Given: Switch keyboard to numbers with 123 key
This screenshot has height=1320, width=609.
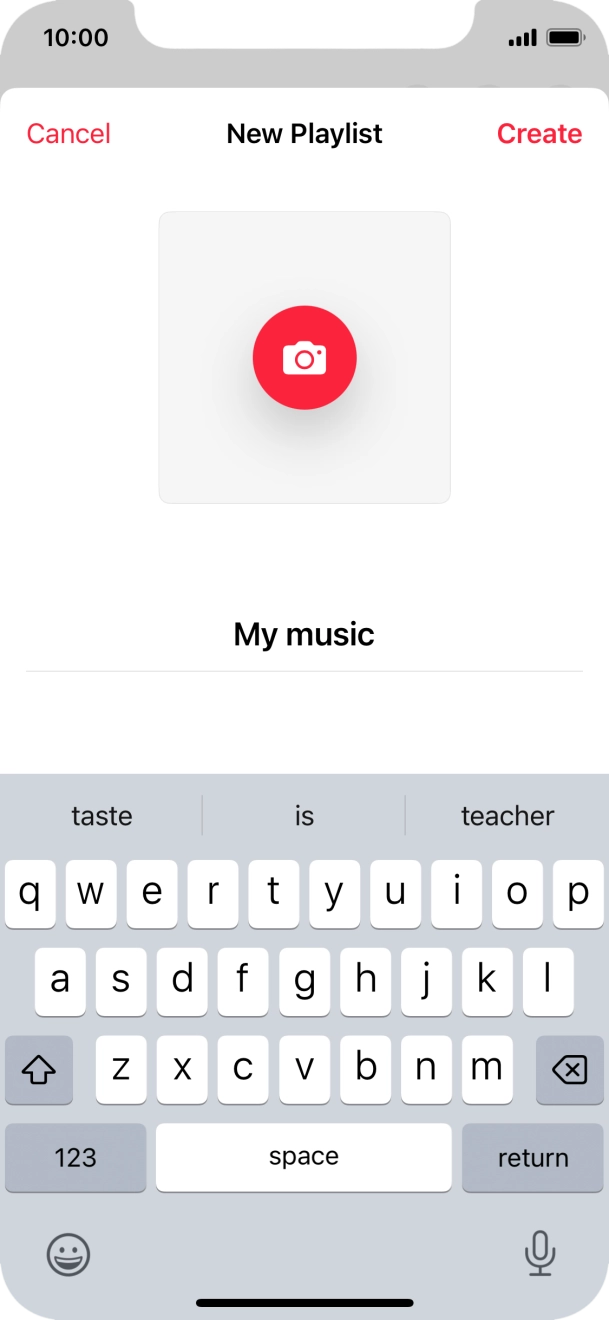Looking at the screenshot, I should [76, 1158].
